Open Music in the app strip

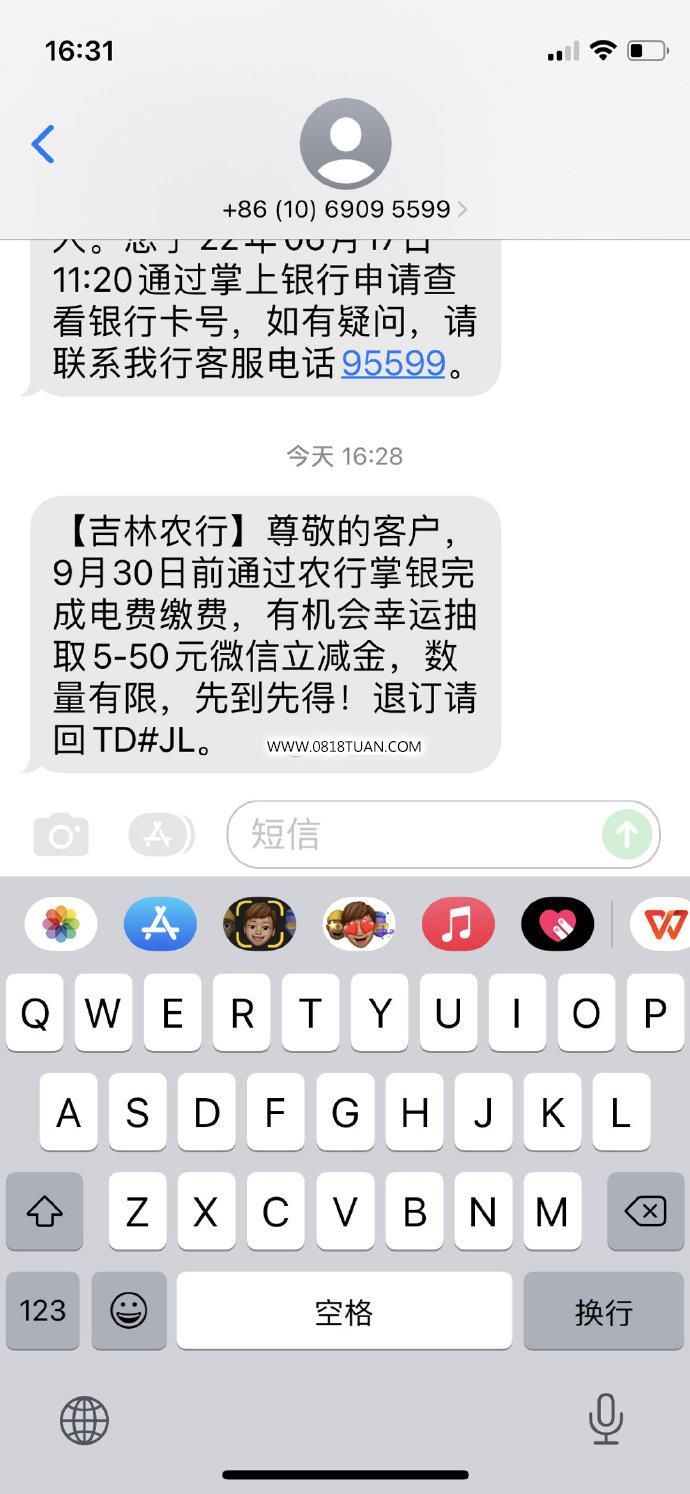click(457, 923)
